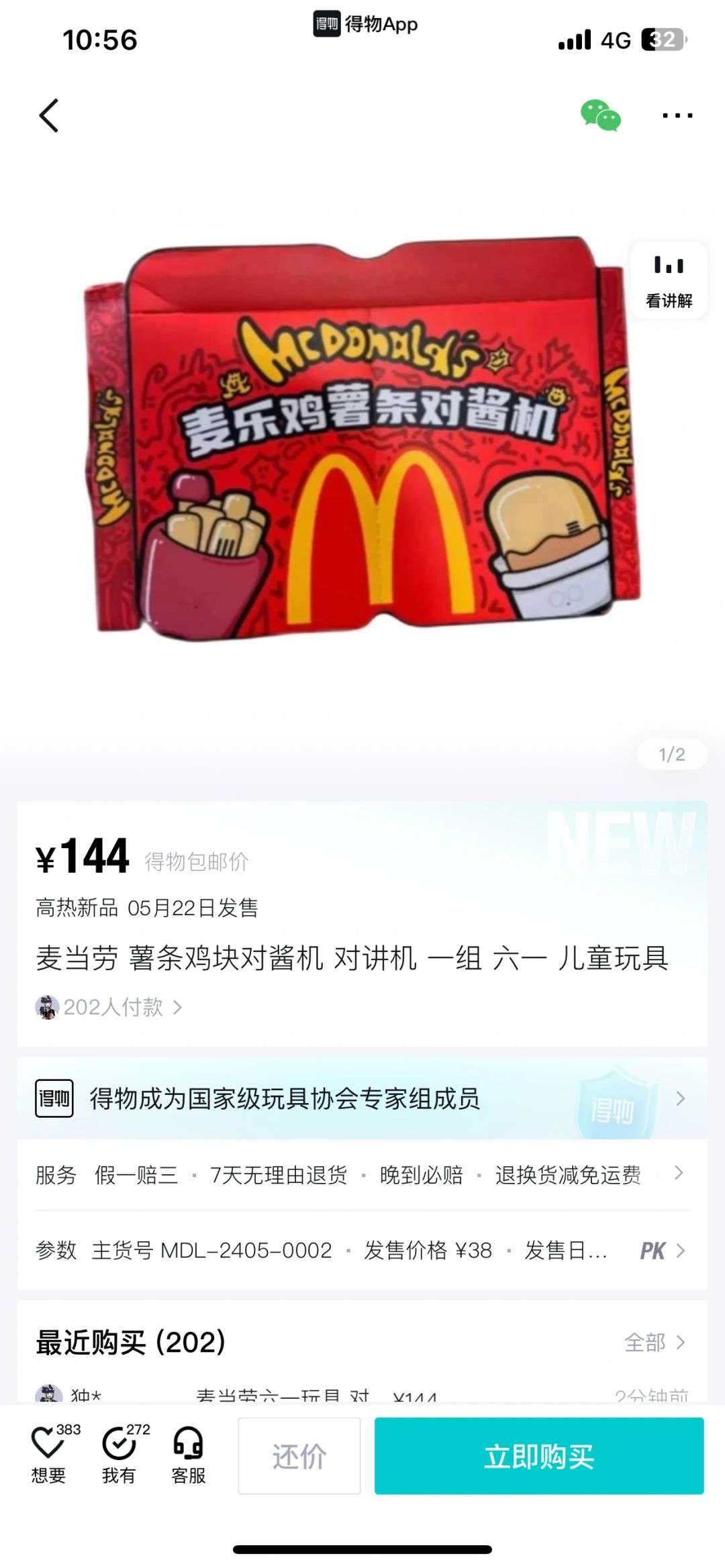The image size is (725, 1568).
Task: Expand the 服务 guarantees row
Action: click(362, 1175)
